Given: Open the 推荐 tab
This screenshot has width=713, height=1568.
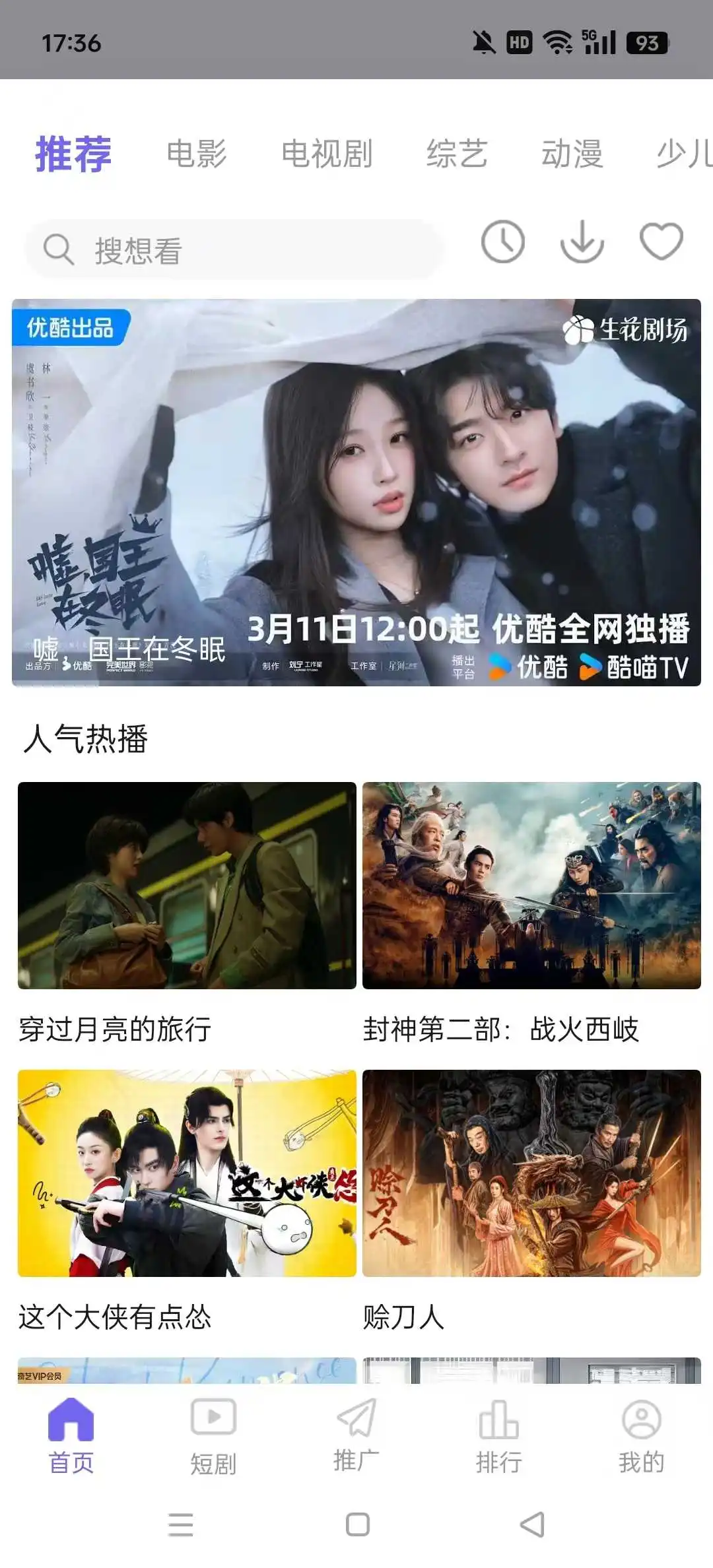Looking at the screenshot, I should click(73, 154).
